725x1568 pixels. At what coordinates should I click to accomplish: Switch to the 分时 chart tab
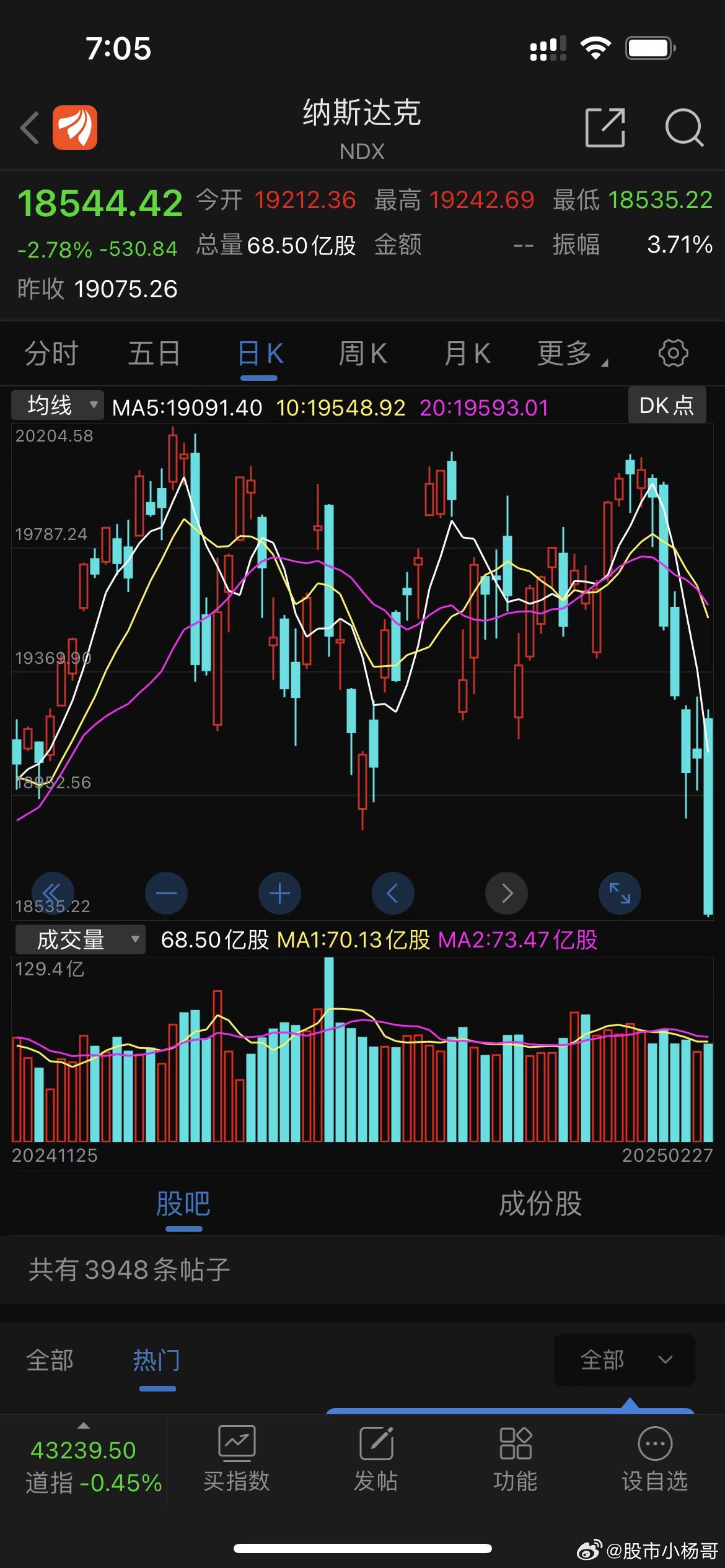click(x=51, y=354)
